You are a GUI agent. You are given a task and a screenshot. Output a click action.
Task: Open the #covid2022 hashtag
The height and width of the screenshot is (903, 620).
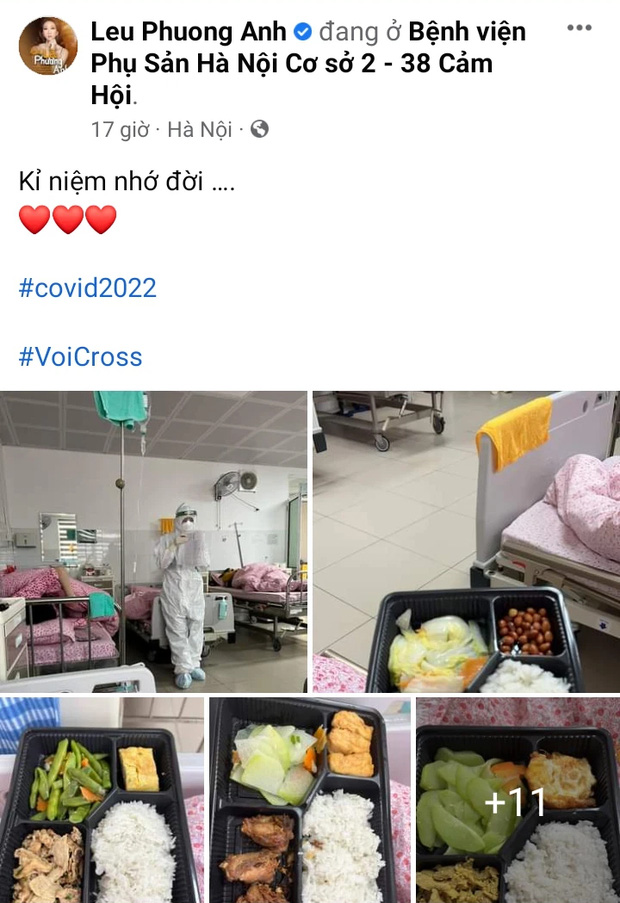coord(88,289)
